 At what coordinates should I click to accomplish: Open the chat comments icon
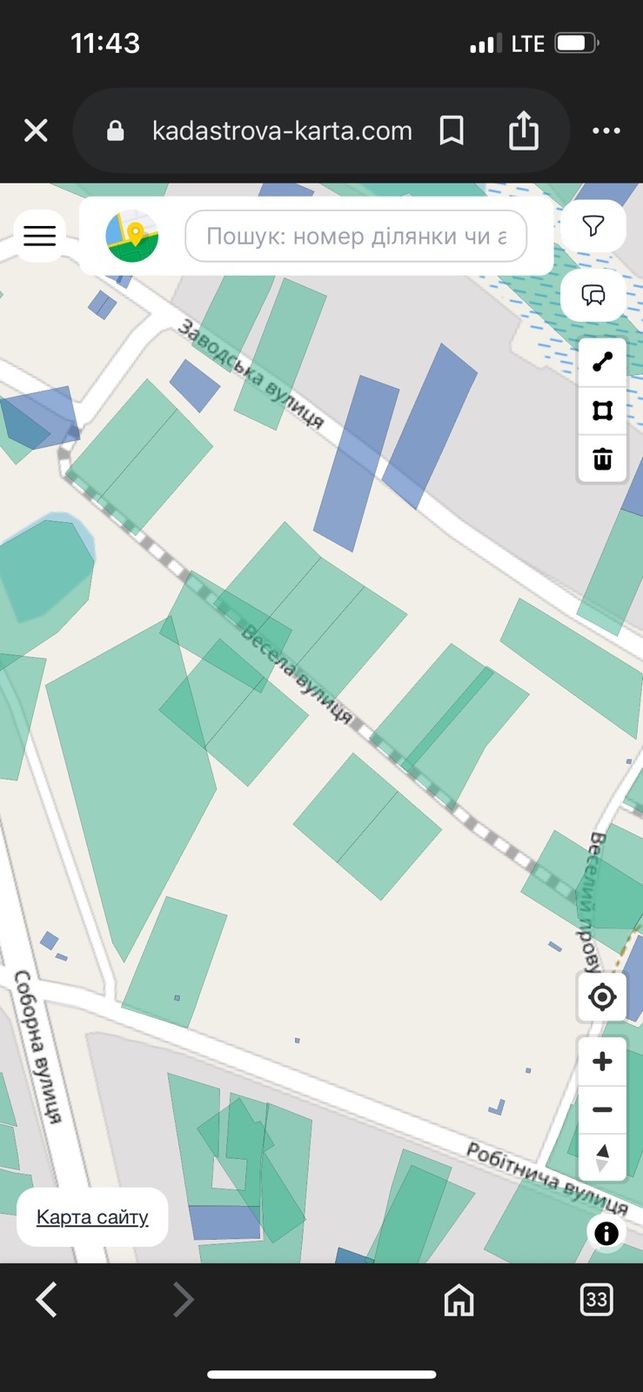pos(594,295)
